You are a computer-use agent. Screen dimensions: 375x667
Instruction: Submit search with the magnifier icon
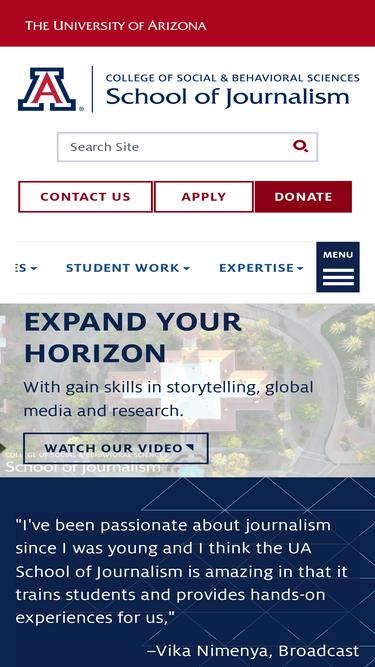(301, 147)
